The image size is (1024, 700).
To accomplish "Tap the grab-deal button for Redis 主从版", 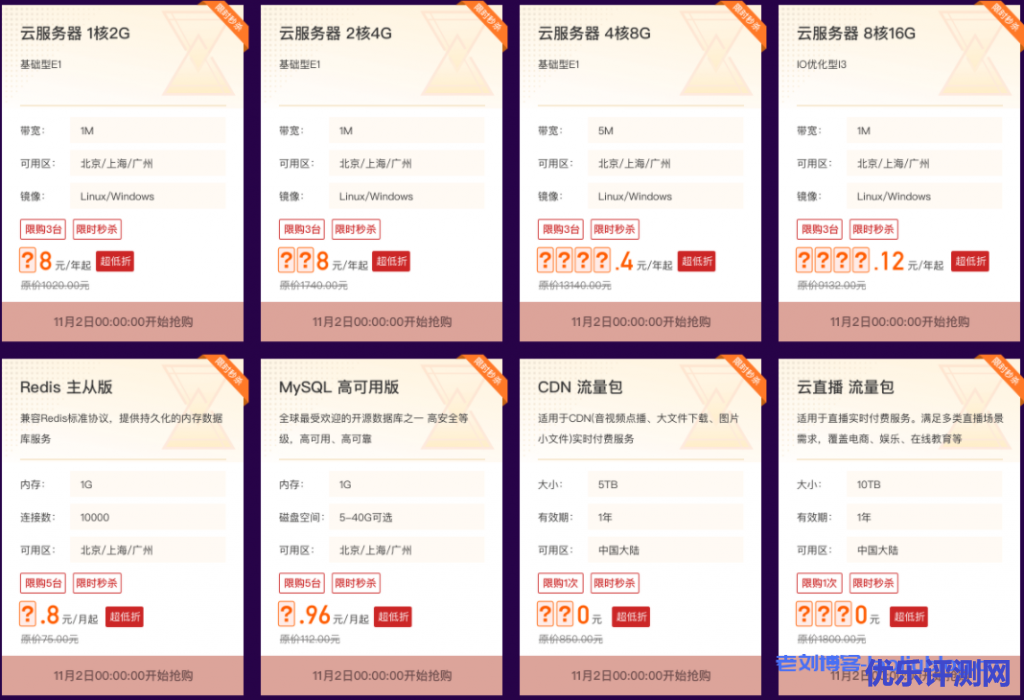I will [x=123, y=675].
